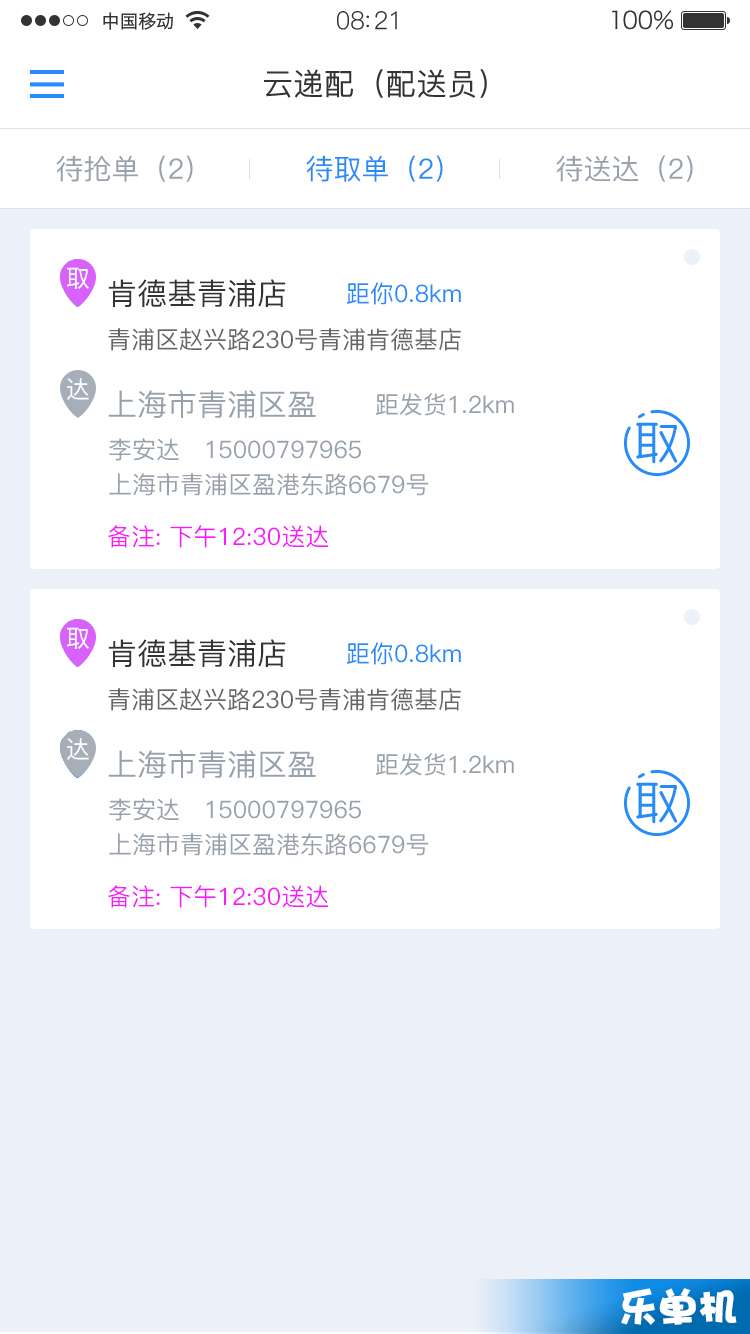Viewport: 750px width, 1334px height.
Task: Switch to the 待抢单 tab
Action: click(x=125, y=169)
